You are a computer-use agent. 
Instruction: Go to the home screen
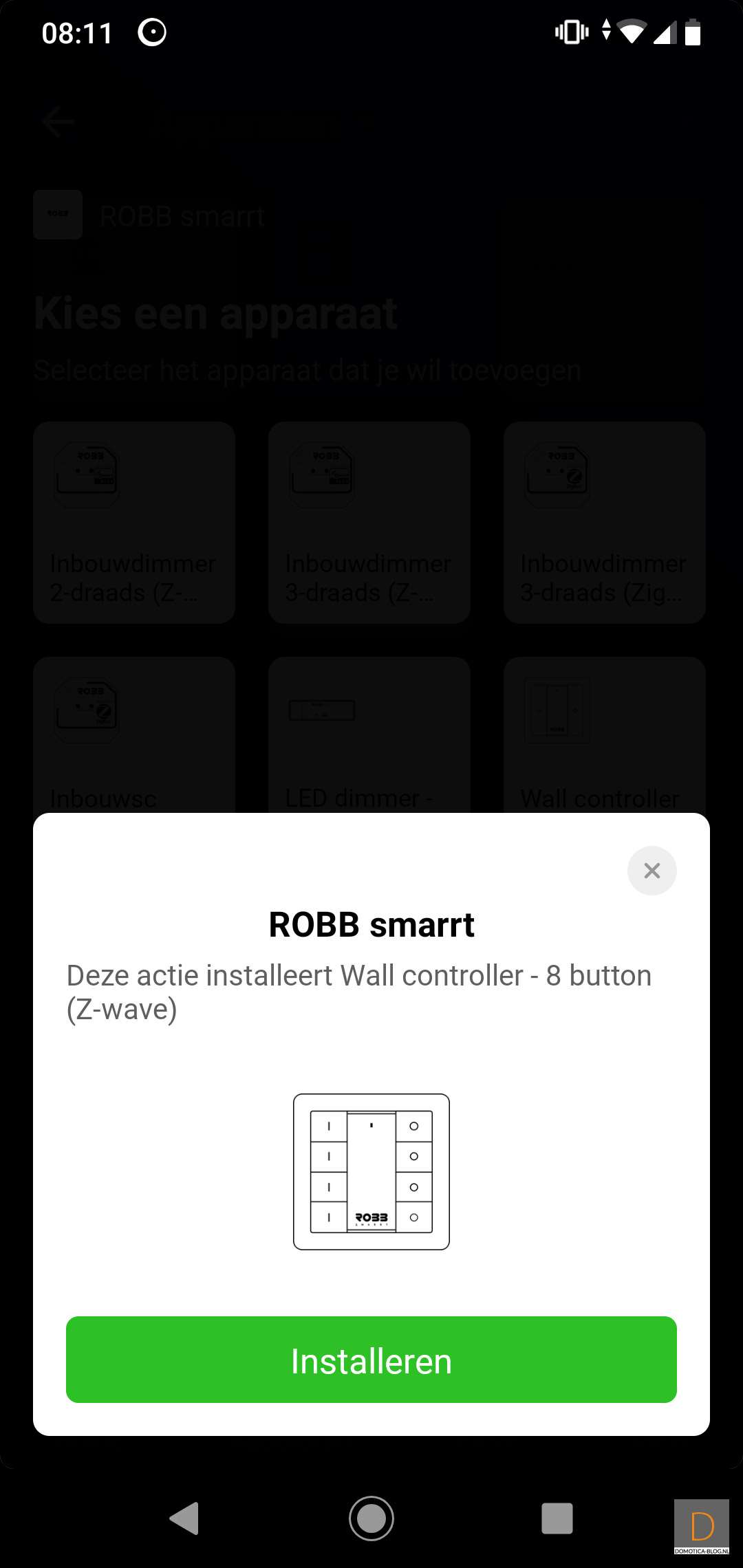point(371,1518)
